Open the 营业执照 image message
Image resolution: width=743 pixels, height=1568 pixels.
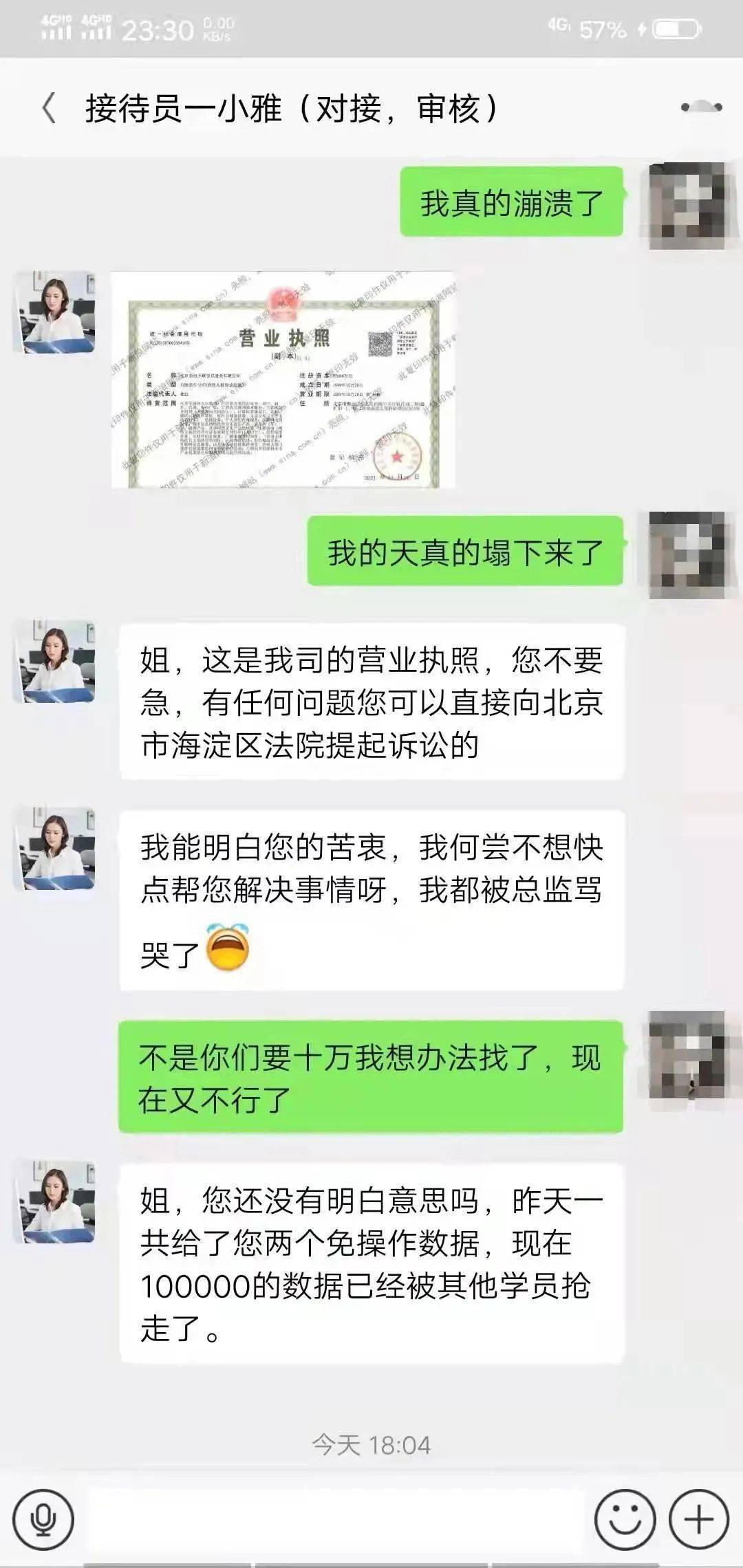(x=283, y=380)
